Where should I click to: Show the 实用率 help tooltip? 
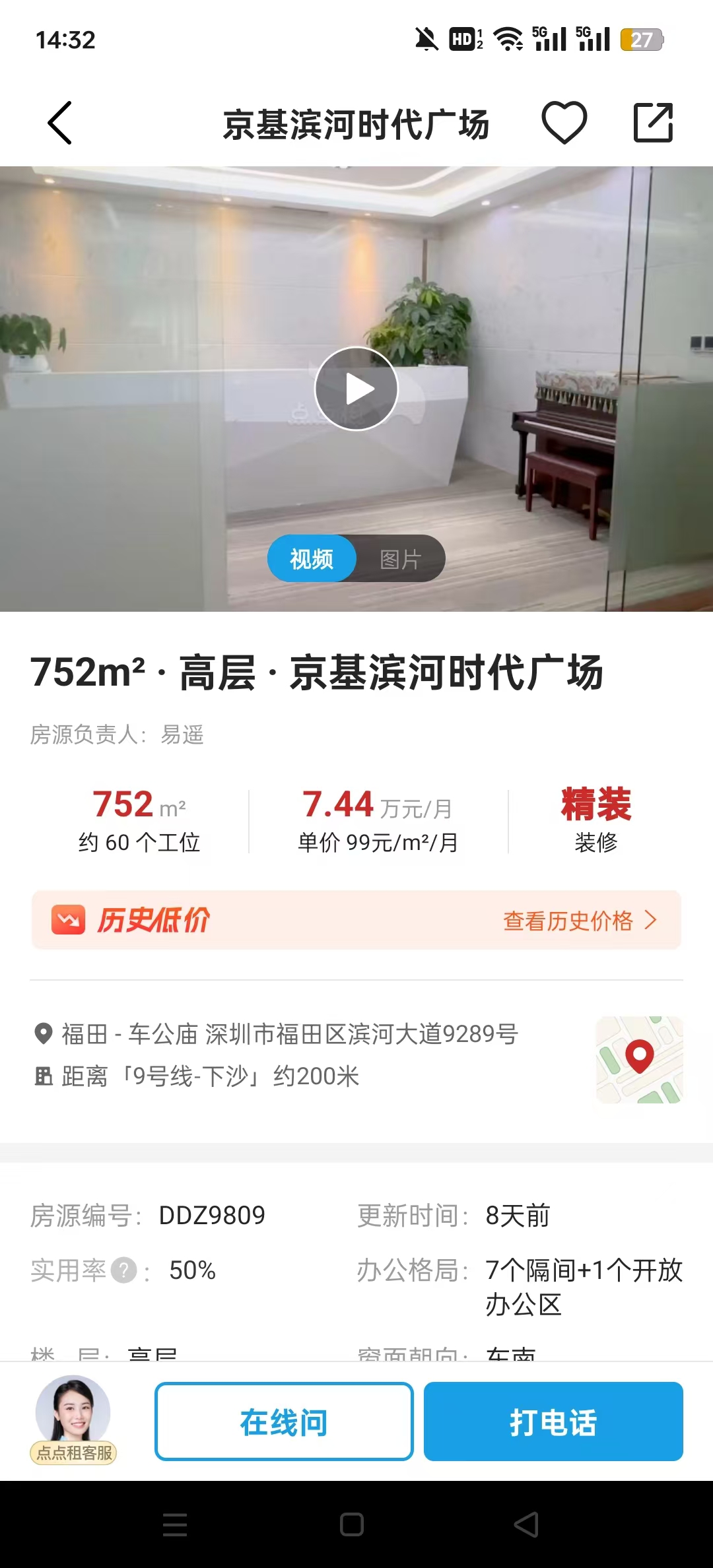[123, 1270]
